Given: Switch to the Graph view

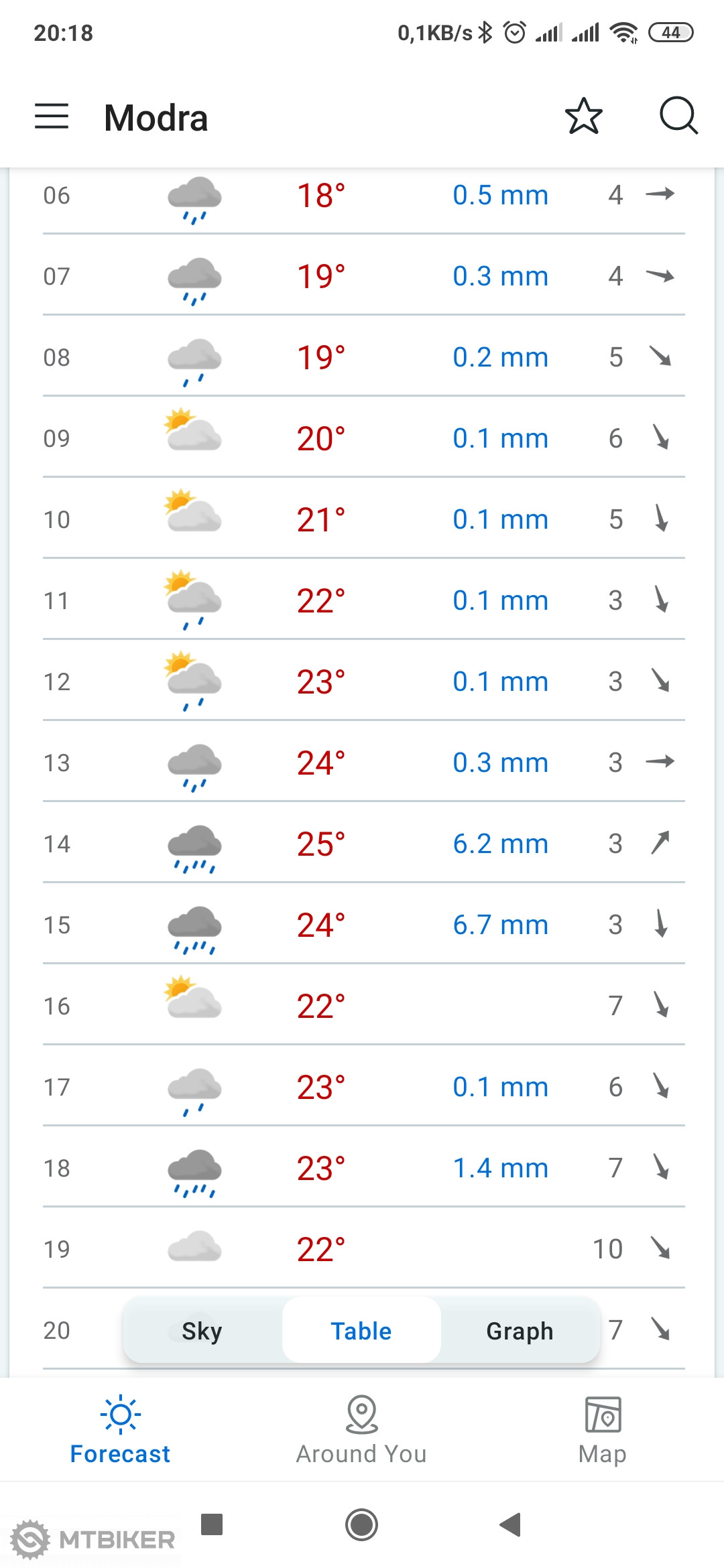Looking at the screenshot, I should pos(520,1331).
